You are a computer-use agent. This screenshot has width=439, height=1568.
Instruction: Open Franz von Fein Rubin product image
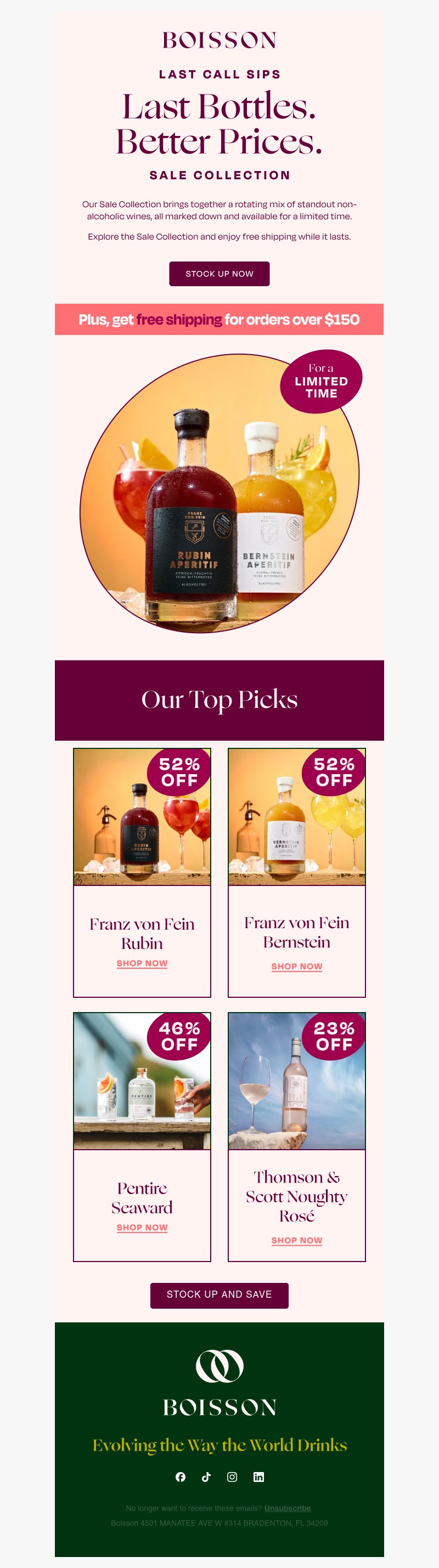pyautogui.click(x=142, y=817)
